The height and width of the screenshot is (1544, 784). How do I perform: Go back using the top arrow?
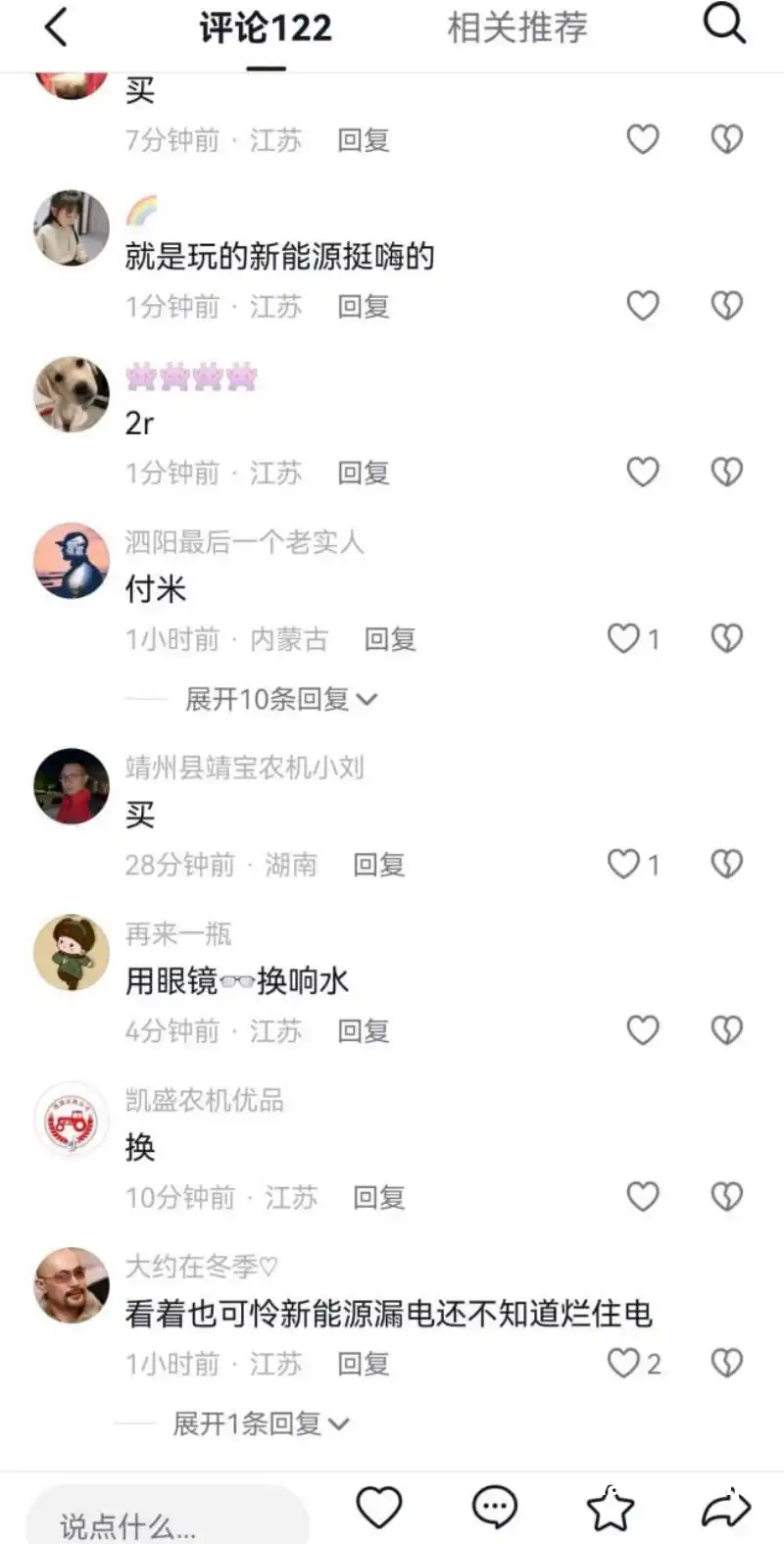tap(56, 26)
